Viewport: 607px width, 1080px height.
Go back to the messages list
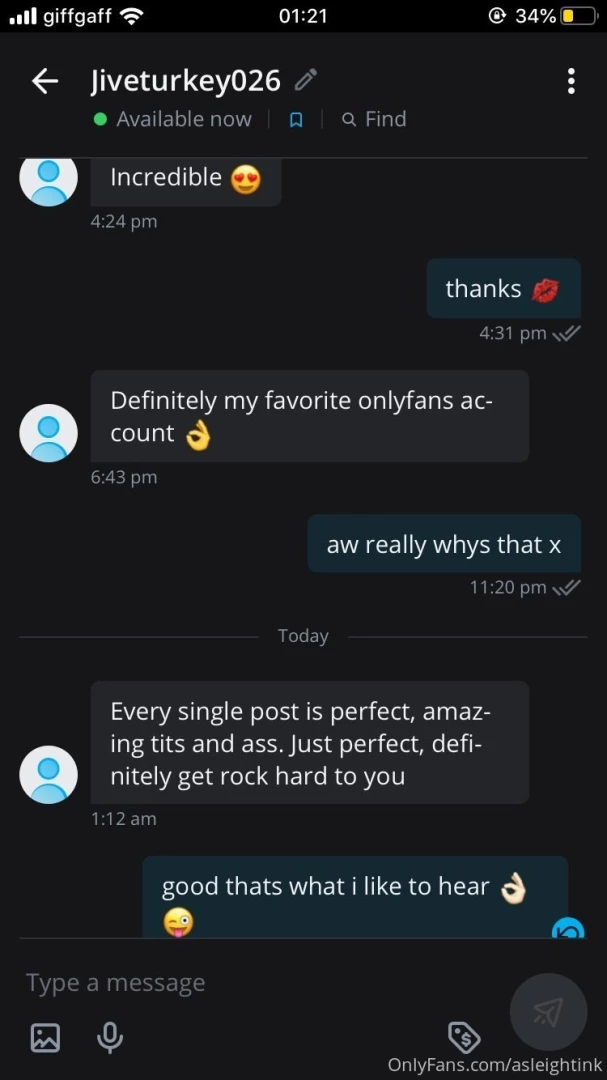pyautogui.click(x=45, y=82)
